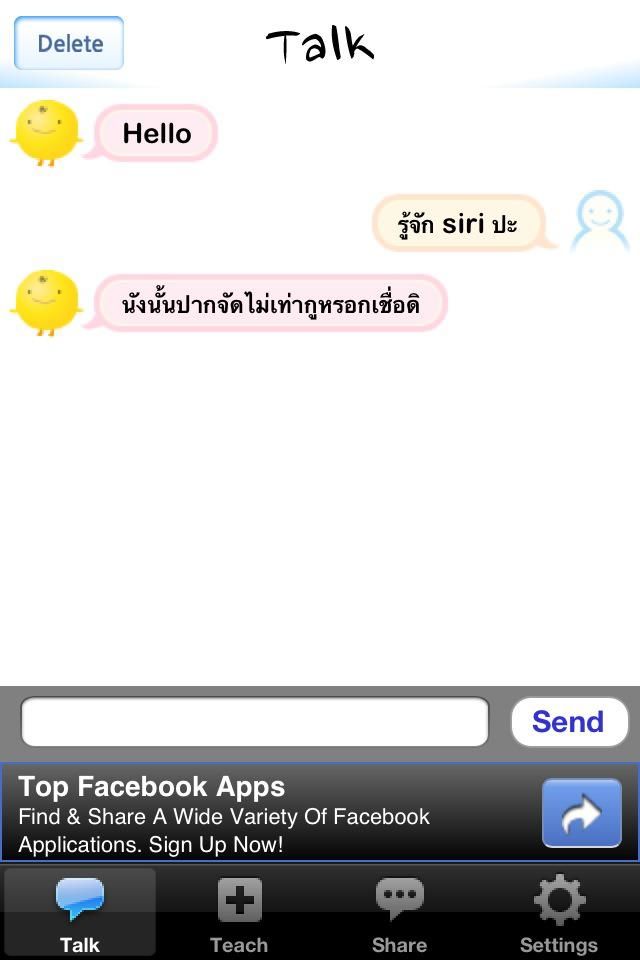640x960 pixels.
Task: Open the Top Facebook Apps ad arrow
Action: 581,814
